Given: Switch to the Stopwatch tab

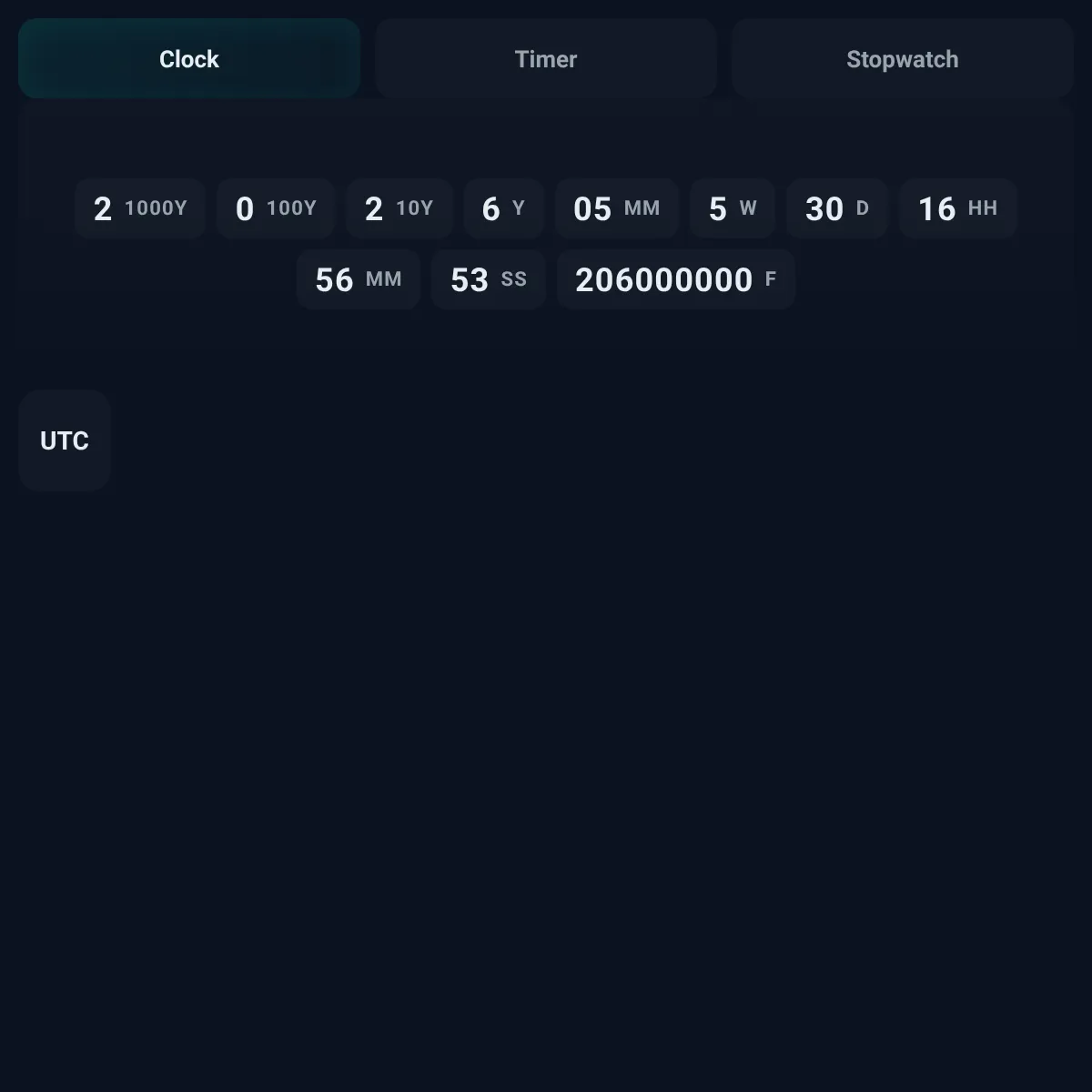Looking at the screenshot, I should [903, 58].
